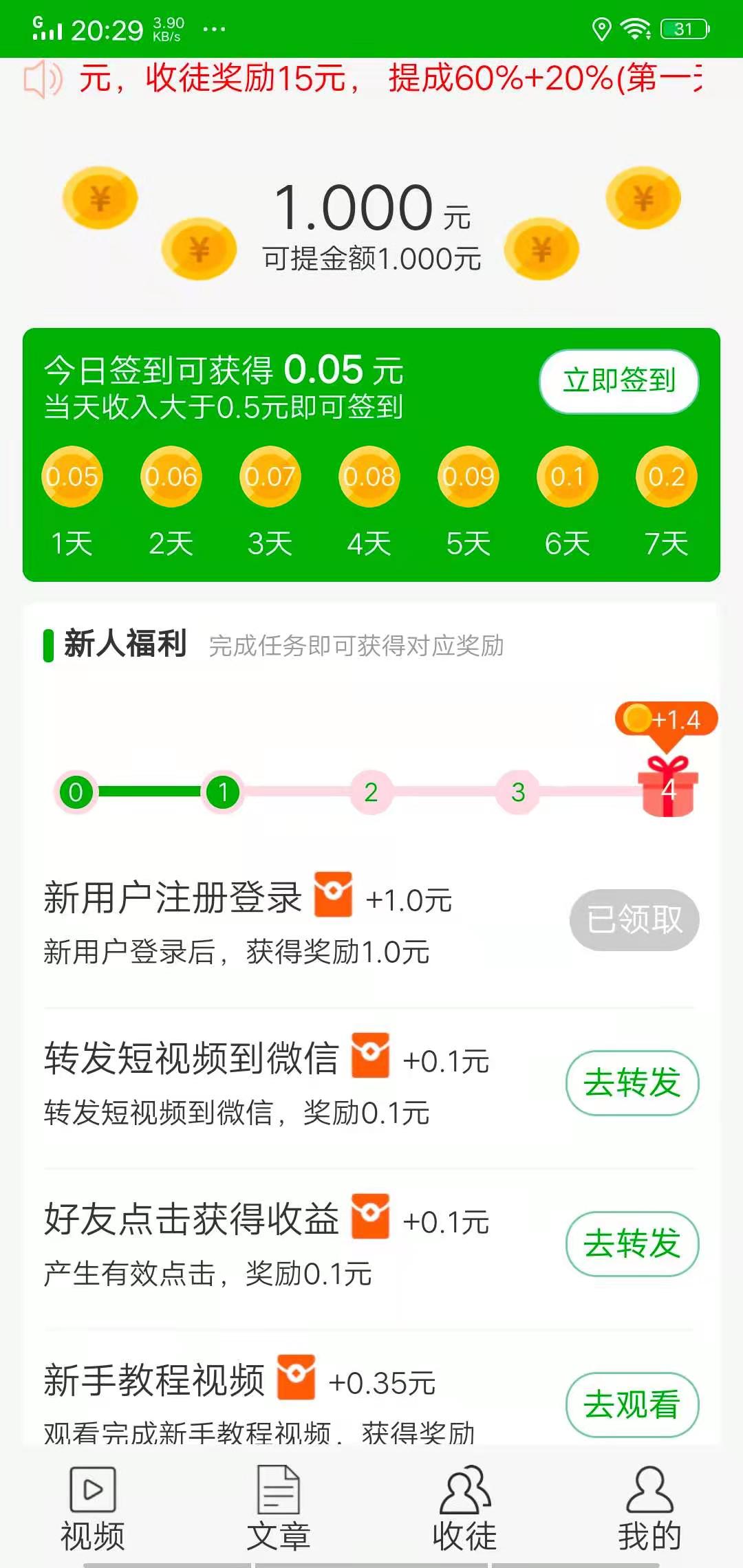Select milestone 0 on the rewards progress bar

(x=77, y=792)
